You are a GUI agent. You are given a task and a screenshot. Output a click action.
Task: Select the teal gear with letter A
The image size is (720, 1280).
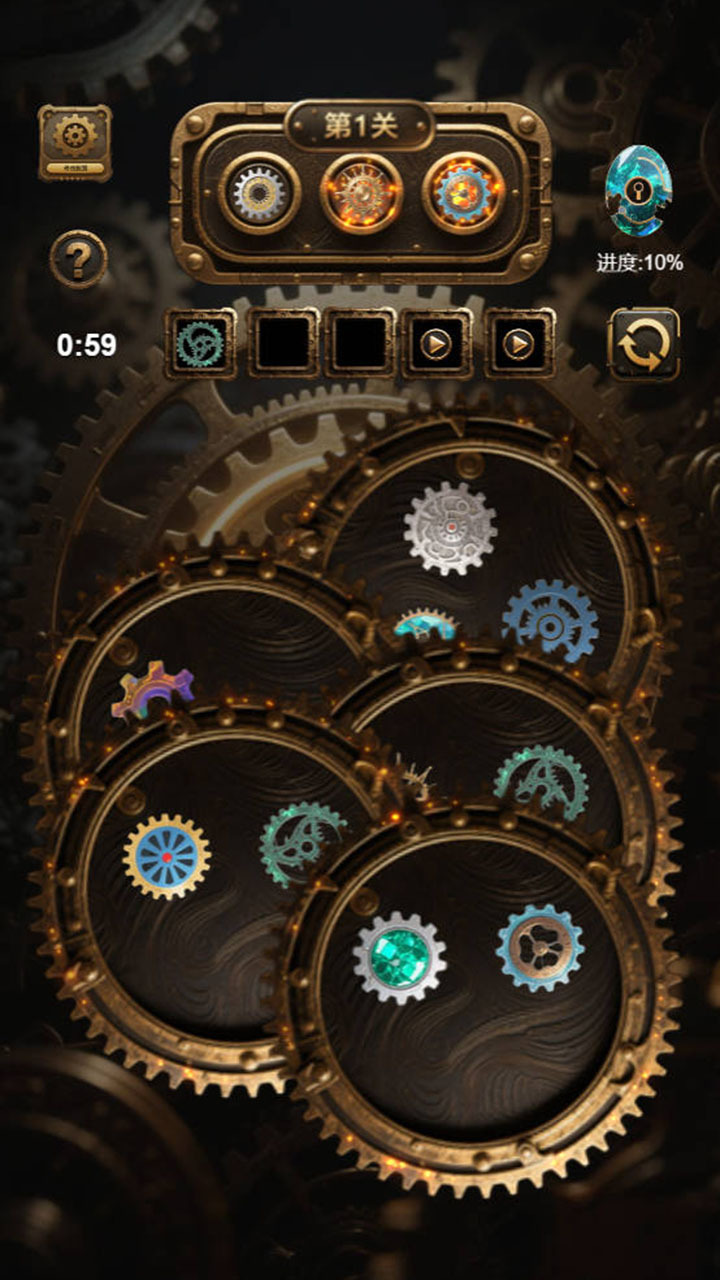pos(541,782)
